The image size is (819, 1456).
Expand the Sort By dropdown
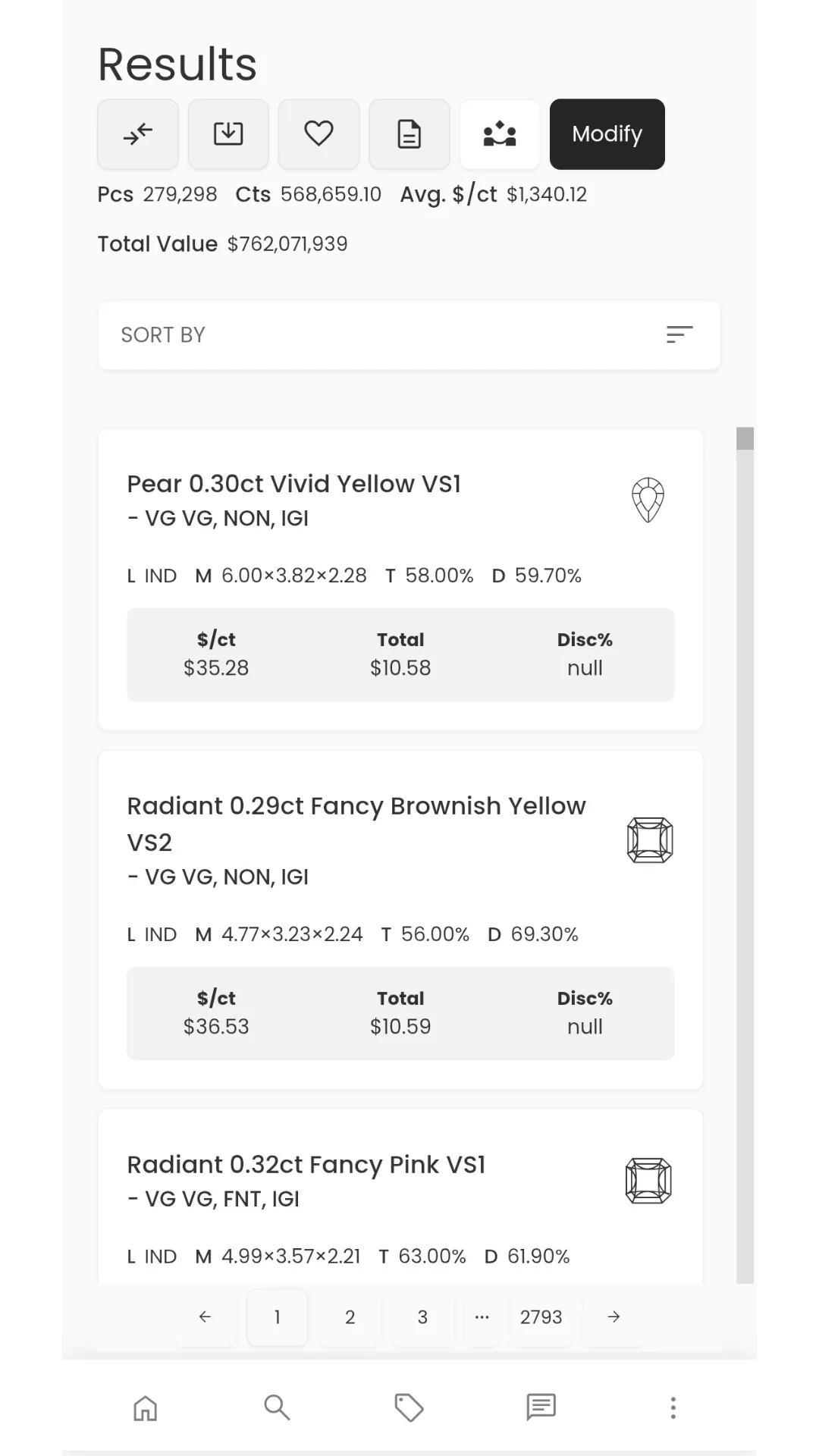[x=409, y=335]
